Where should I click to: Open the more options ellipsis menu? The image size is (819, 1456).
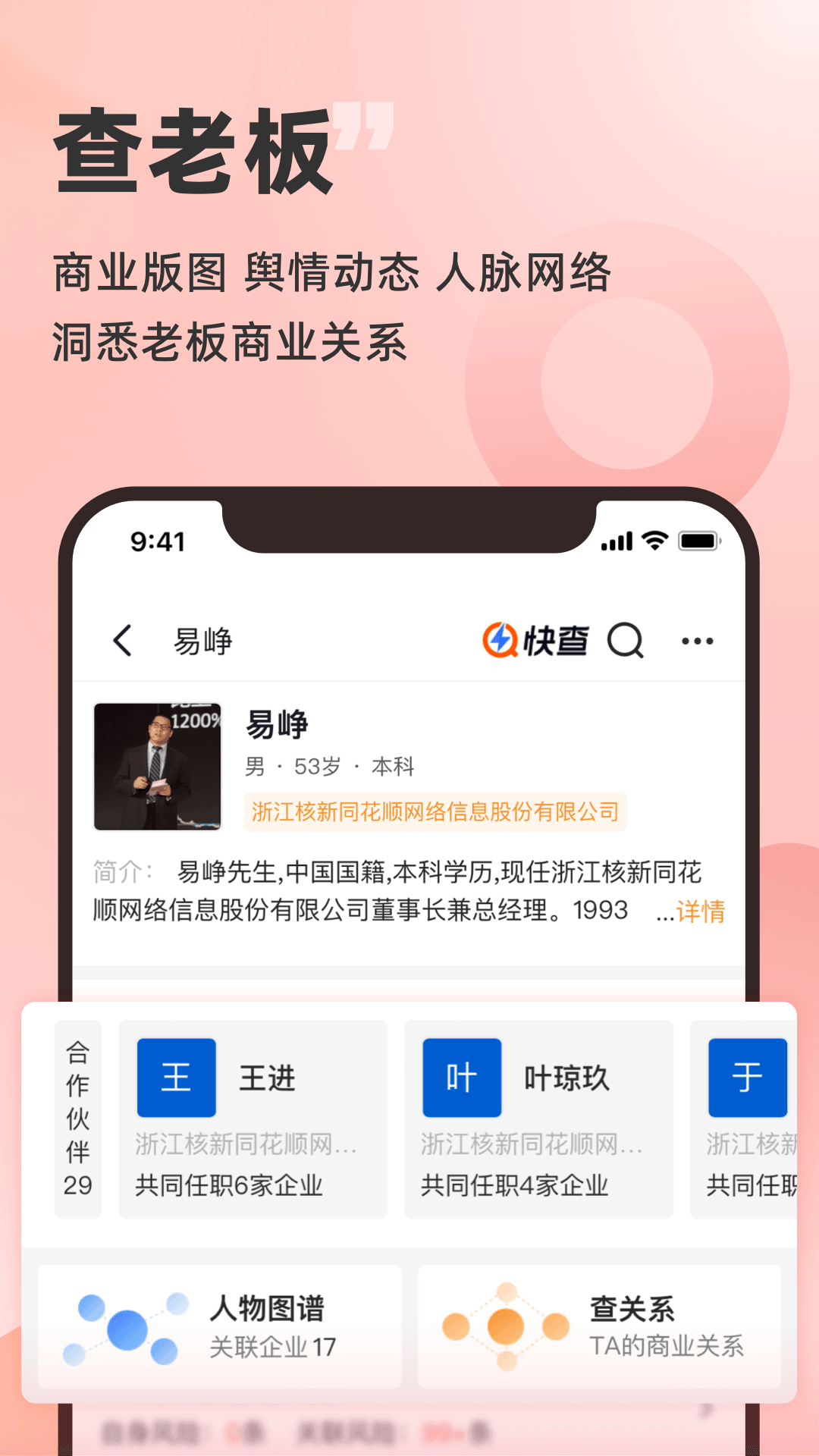[698, 641]
